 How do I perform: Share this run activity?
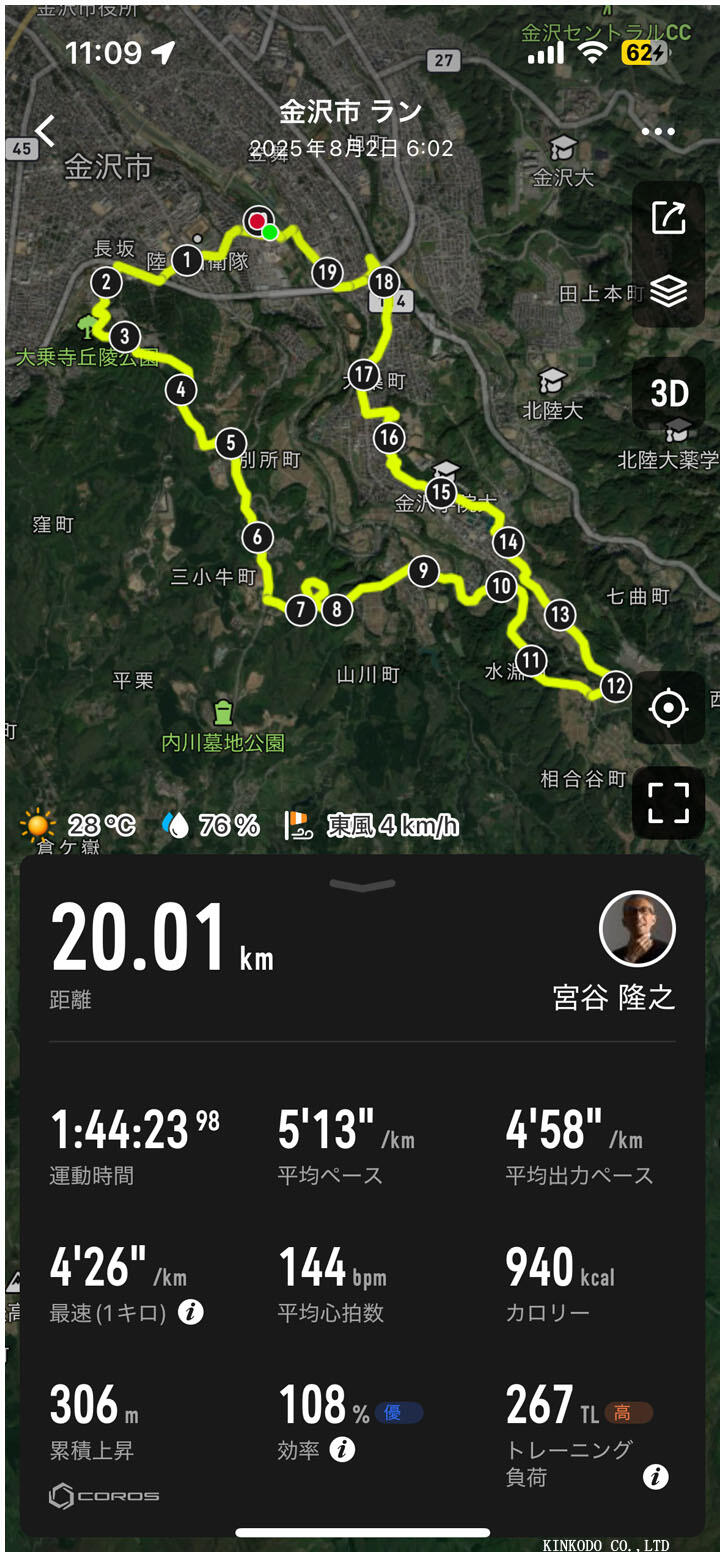(x=668, y=218)
